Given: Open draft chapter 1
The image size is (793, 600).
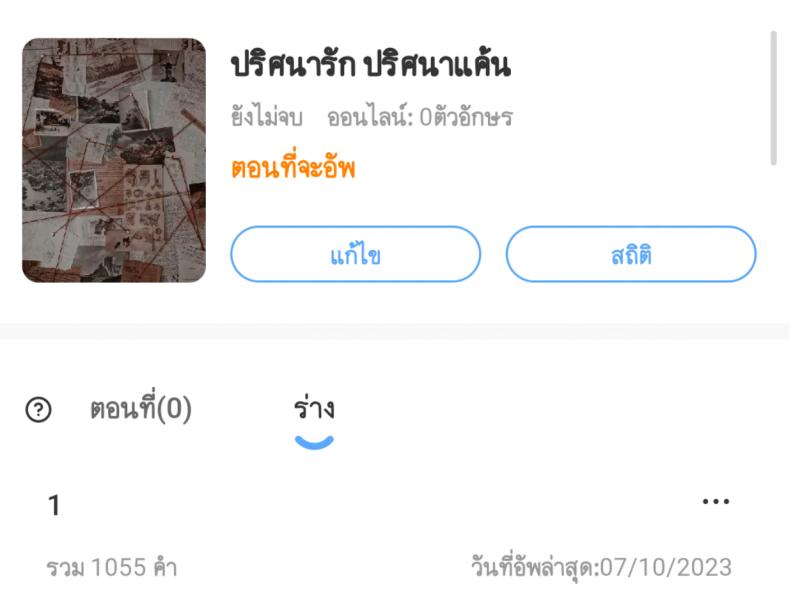Looking at the screenshot, I should [300, 530].
